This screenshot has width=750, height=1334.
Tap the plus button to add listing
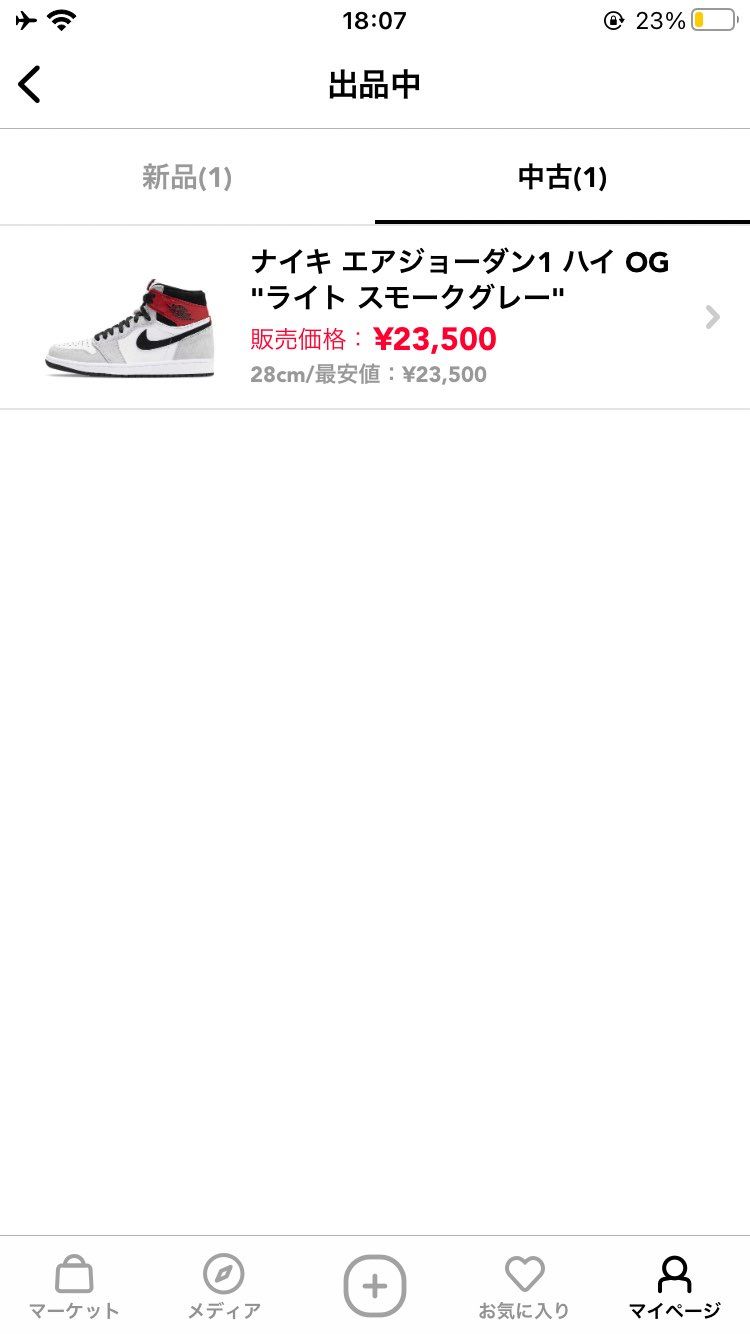375,1285
